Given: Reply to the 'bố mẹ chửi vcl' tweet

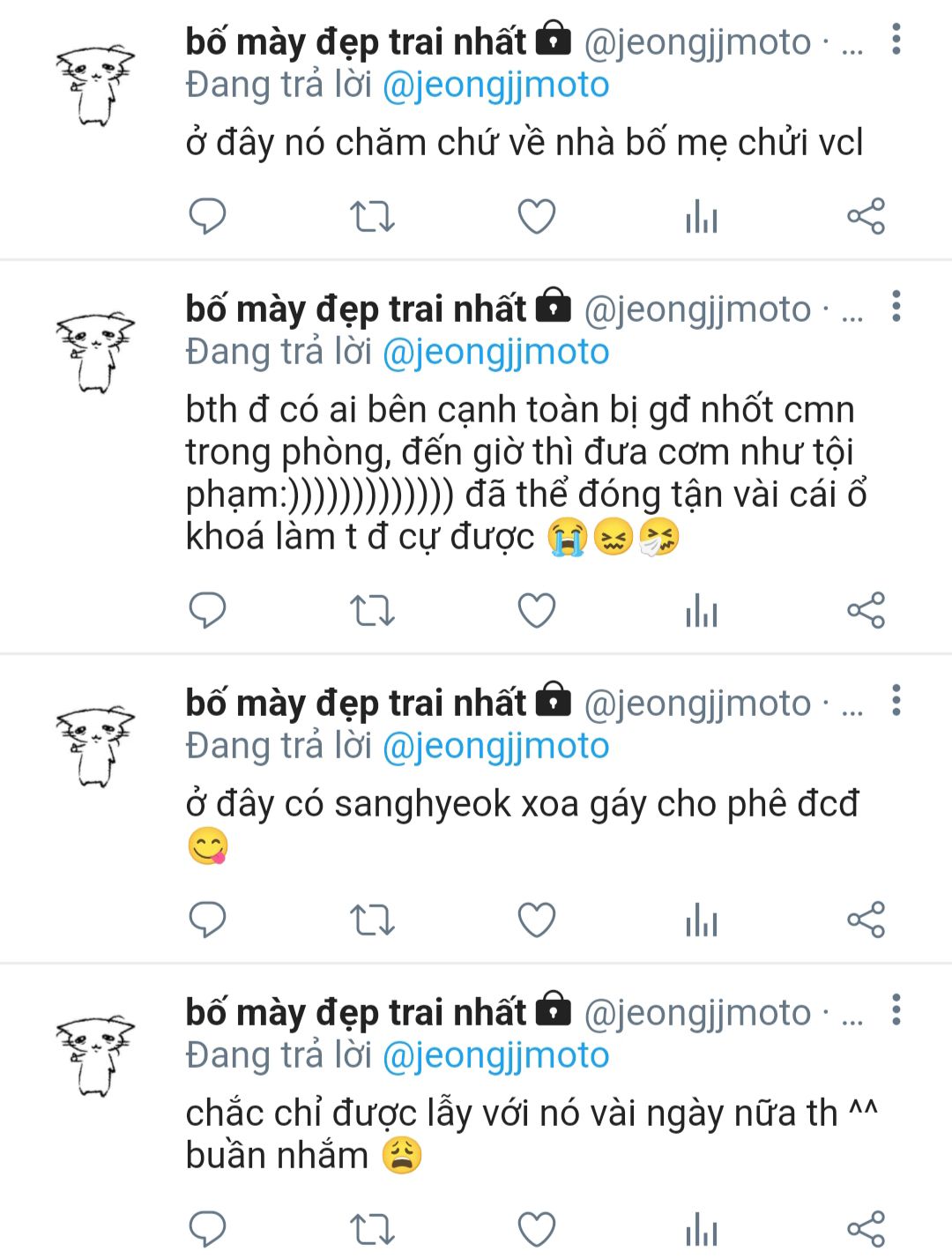Looking at the screenshot, I should pos(208,216).
